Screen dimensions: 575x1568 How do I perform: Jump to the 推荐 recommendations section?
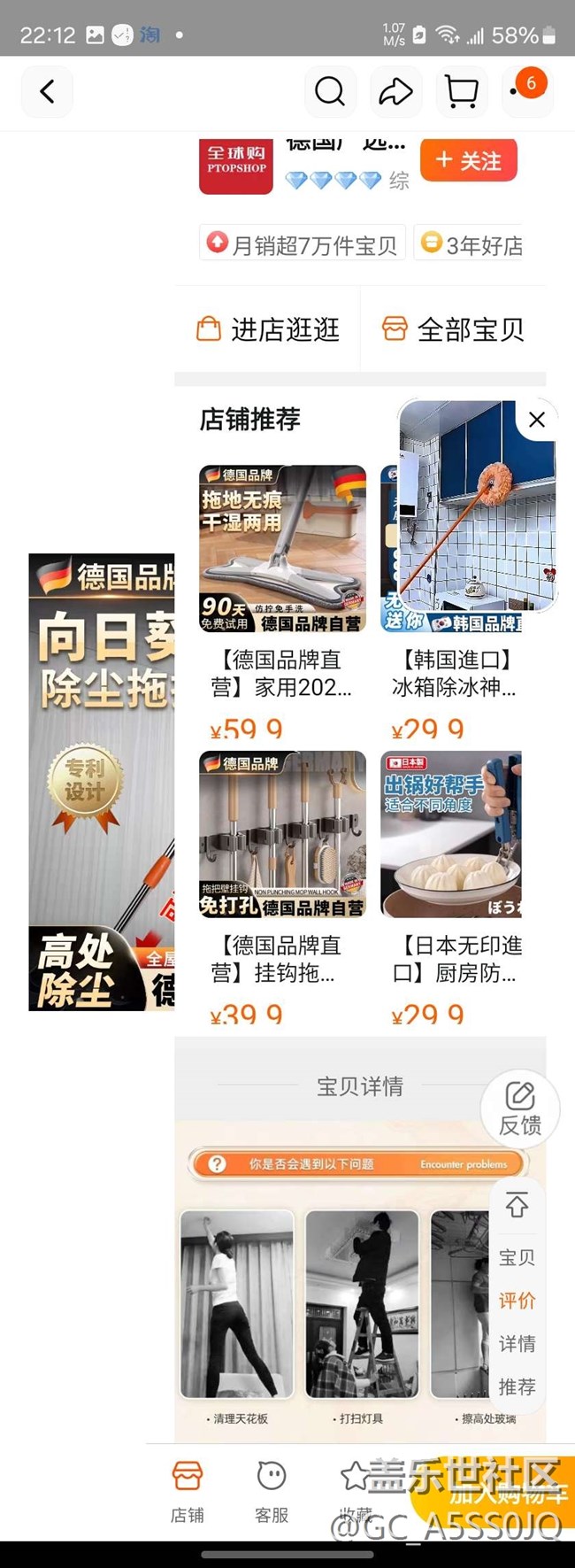(x=517, y=1386)
